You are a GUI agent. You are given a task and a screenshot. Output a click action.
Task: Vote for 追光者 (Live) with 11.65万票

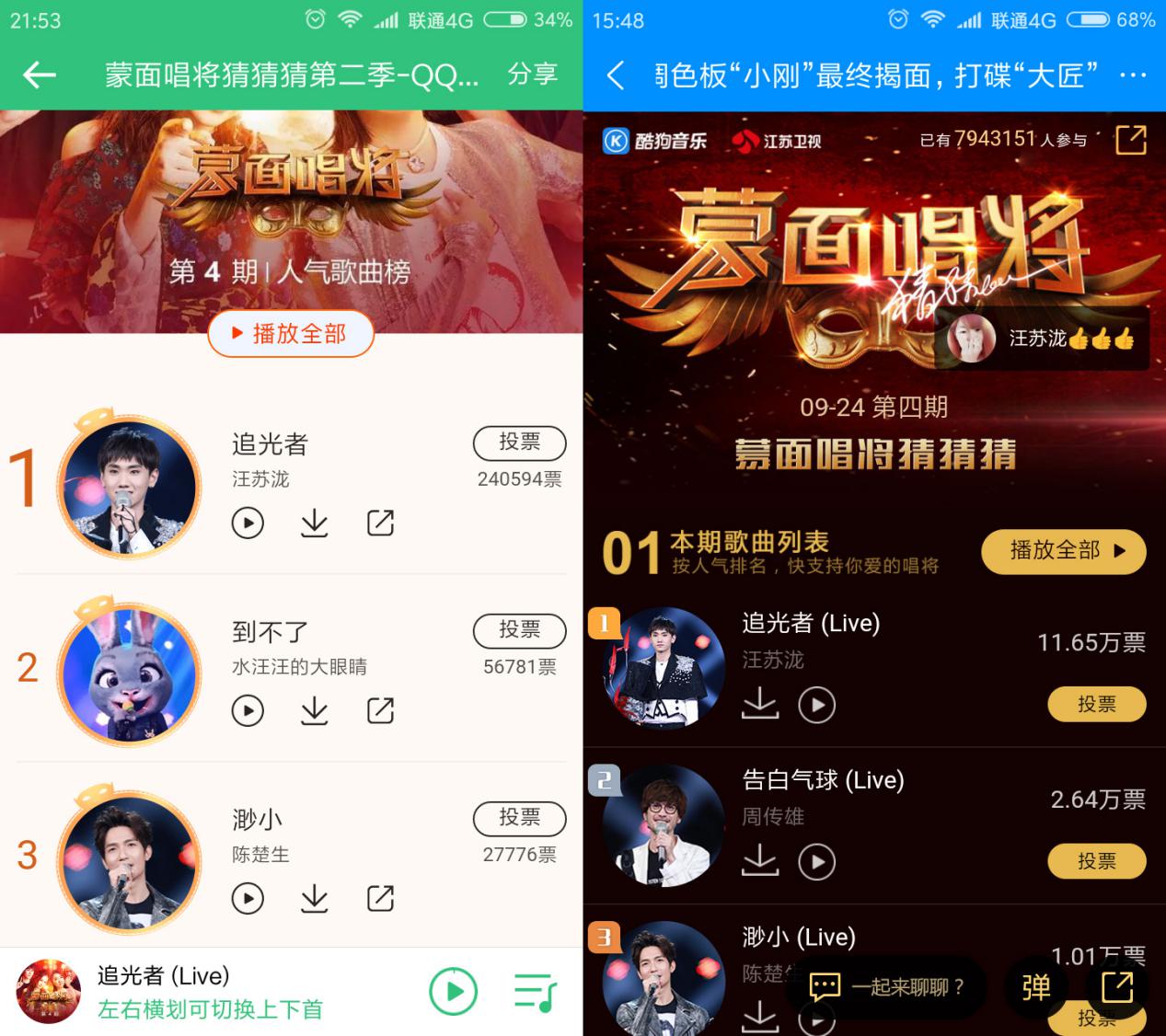(1096, 705)
